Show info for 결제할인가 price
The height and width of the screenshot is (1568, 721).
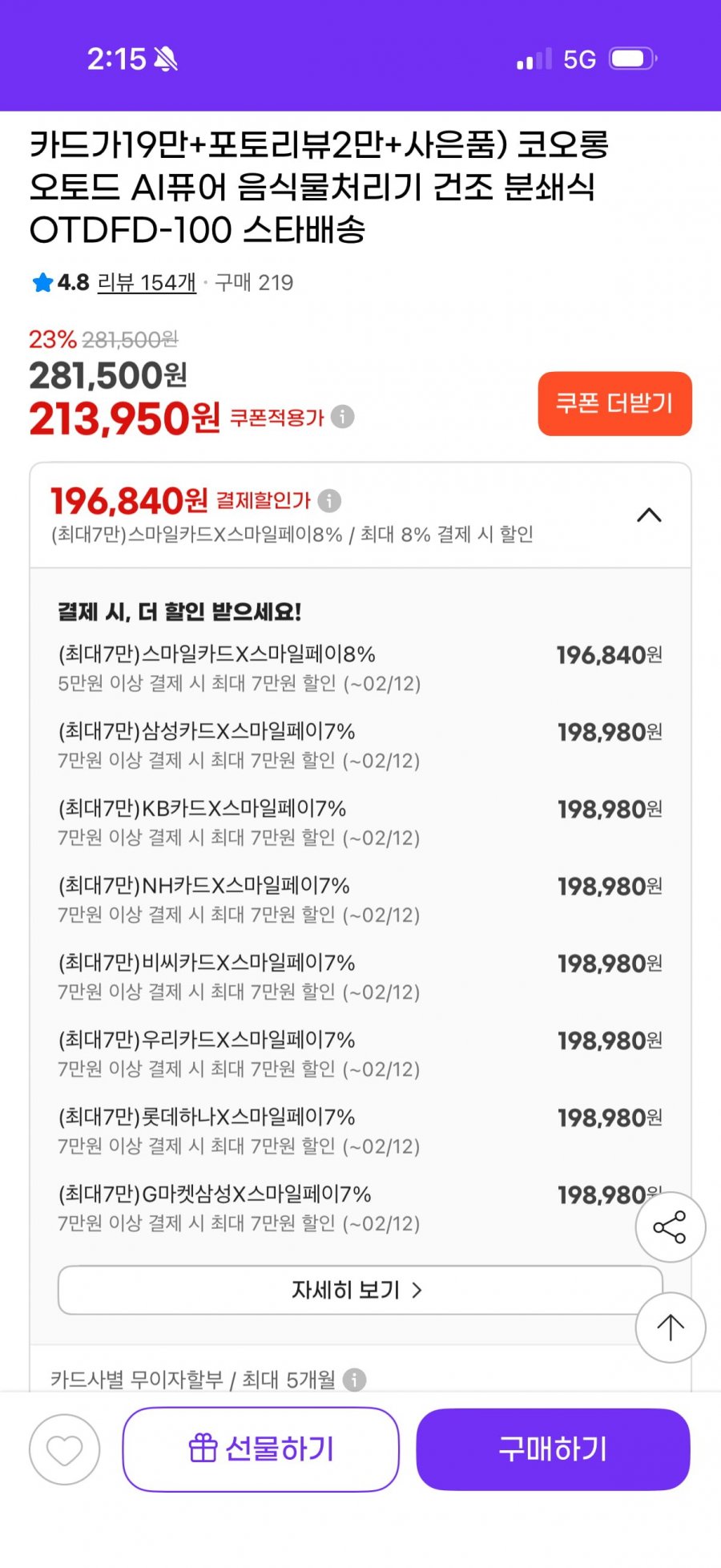click(329, 501)
